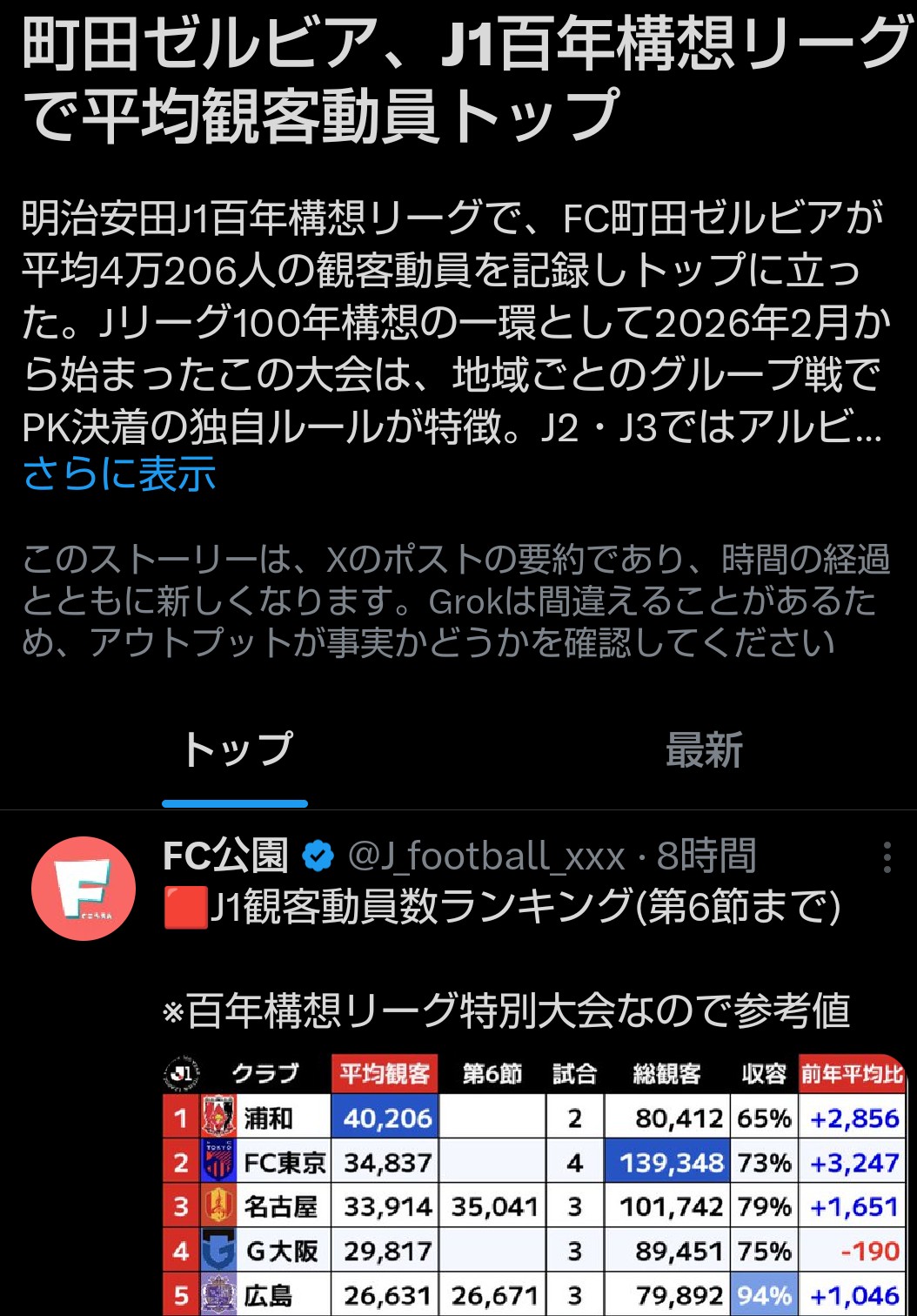The width and height of the screenshot is (917, 1316).
Task: Open FC公園 profile avatar
Action: point(84,888)
